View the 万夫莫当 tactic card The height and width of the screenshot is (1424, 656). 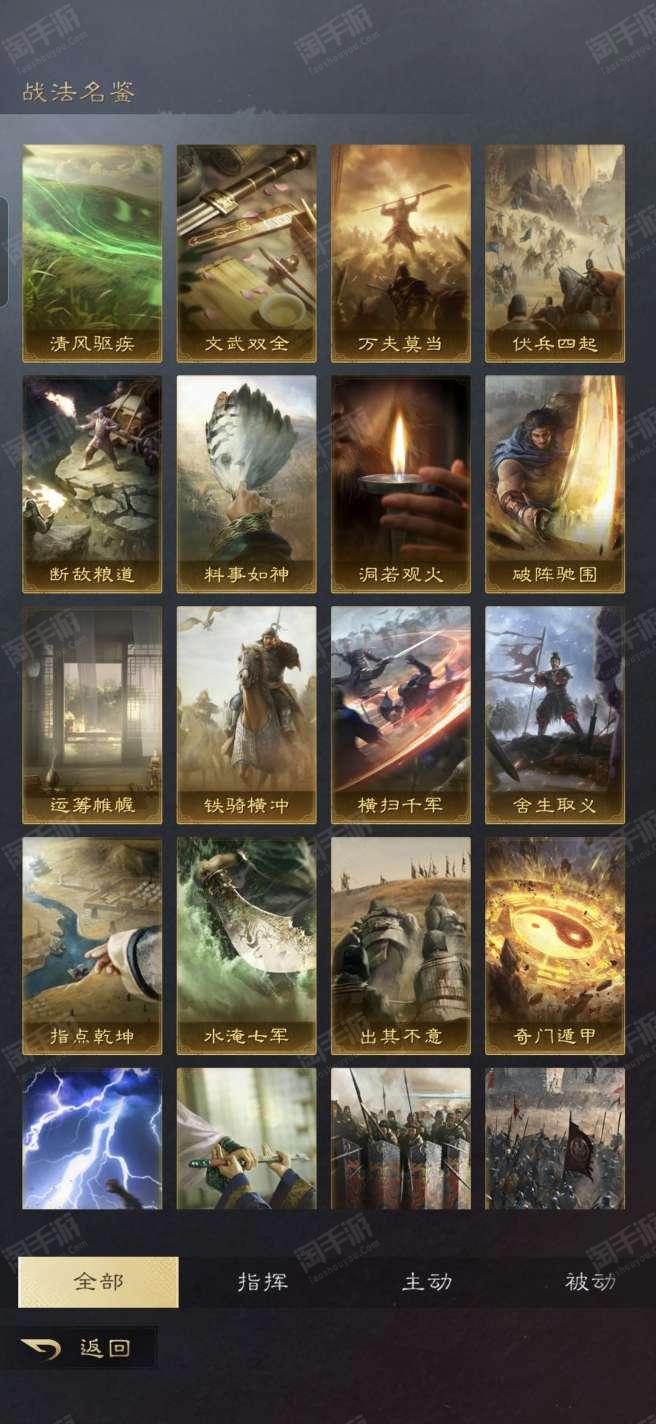(x=400, y=253)
